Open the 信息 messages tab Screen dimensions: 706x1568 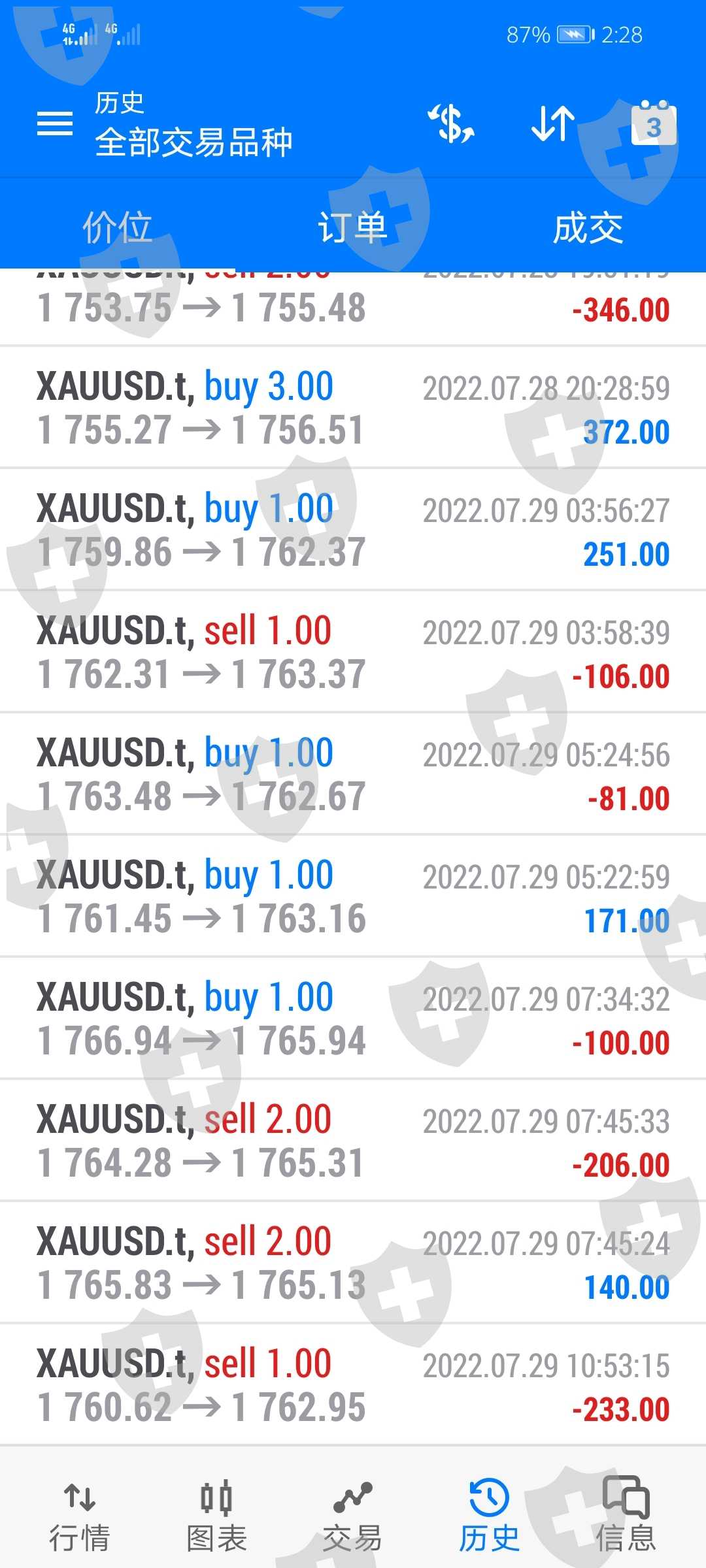click(x=626, y=1516)
